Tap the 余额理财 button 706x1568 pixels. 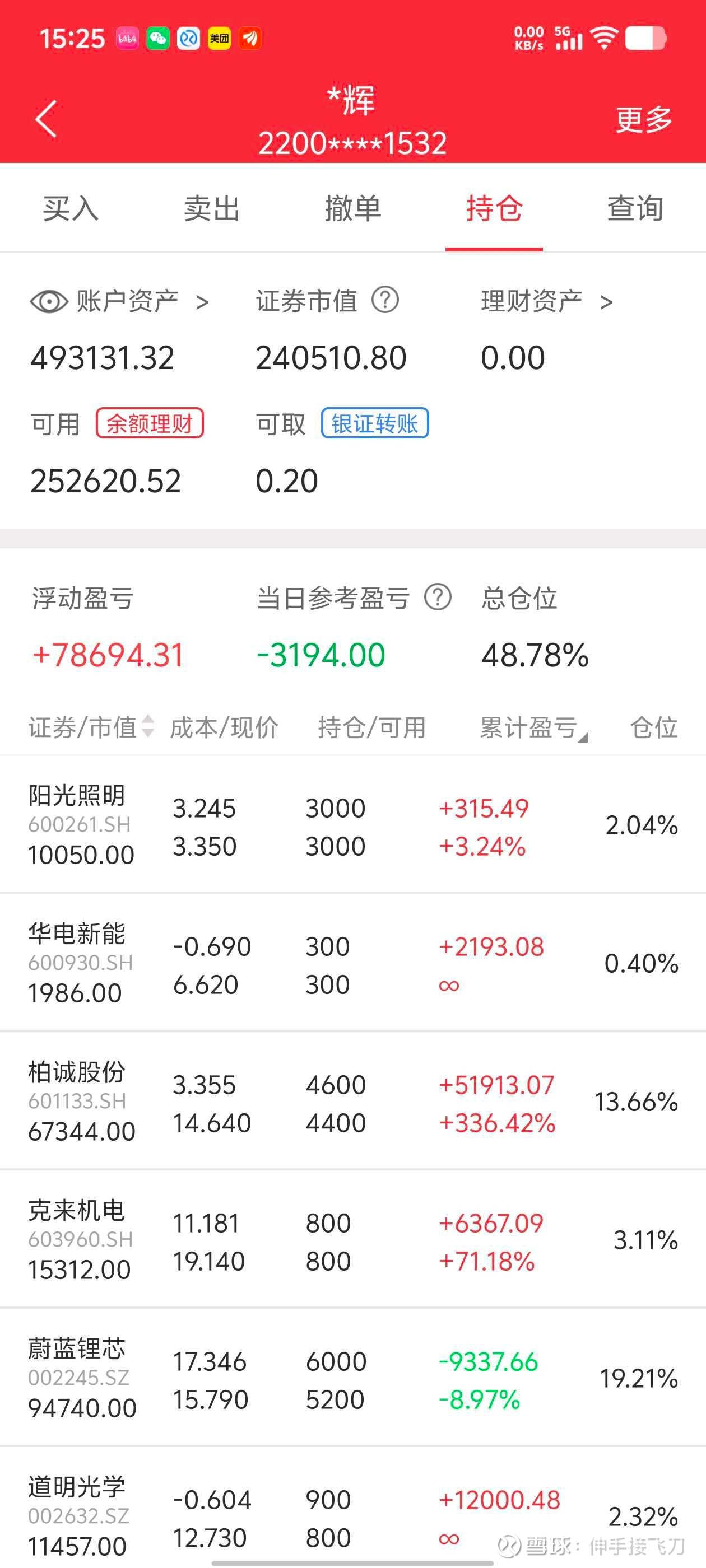point(150,424)
